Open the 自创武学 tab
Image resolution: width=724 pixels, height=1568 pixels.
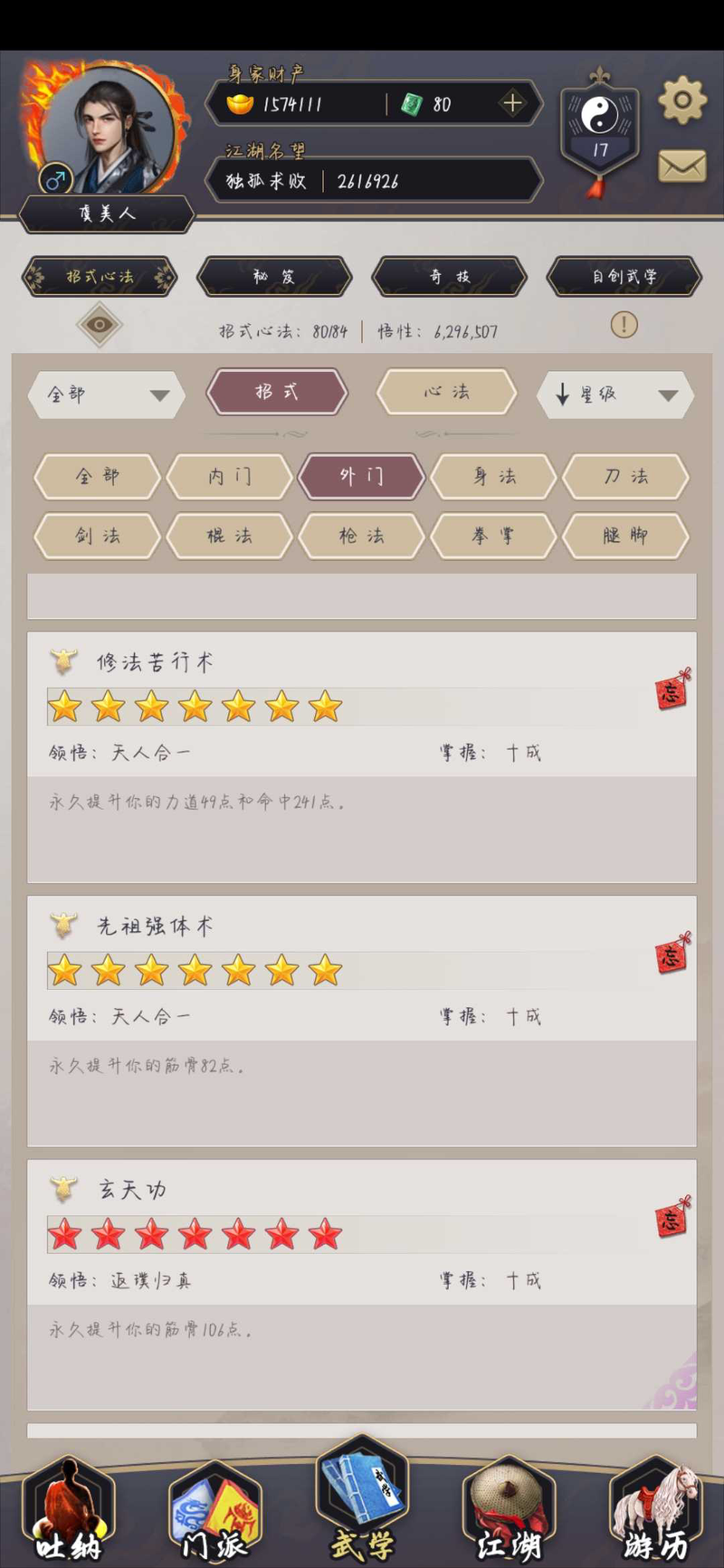click(624, 277)
